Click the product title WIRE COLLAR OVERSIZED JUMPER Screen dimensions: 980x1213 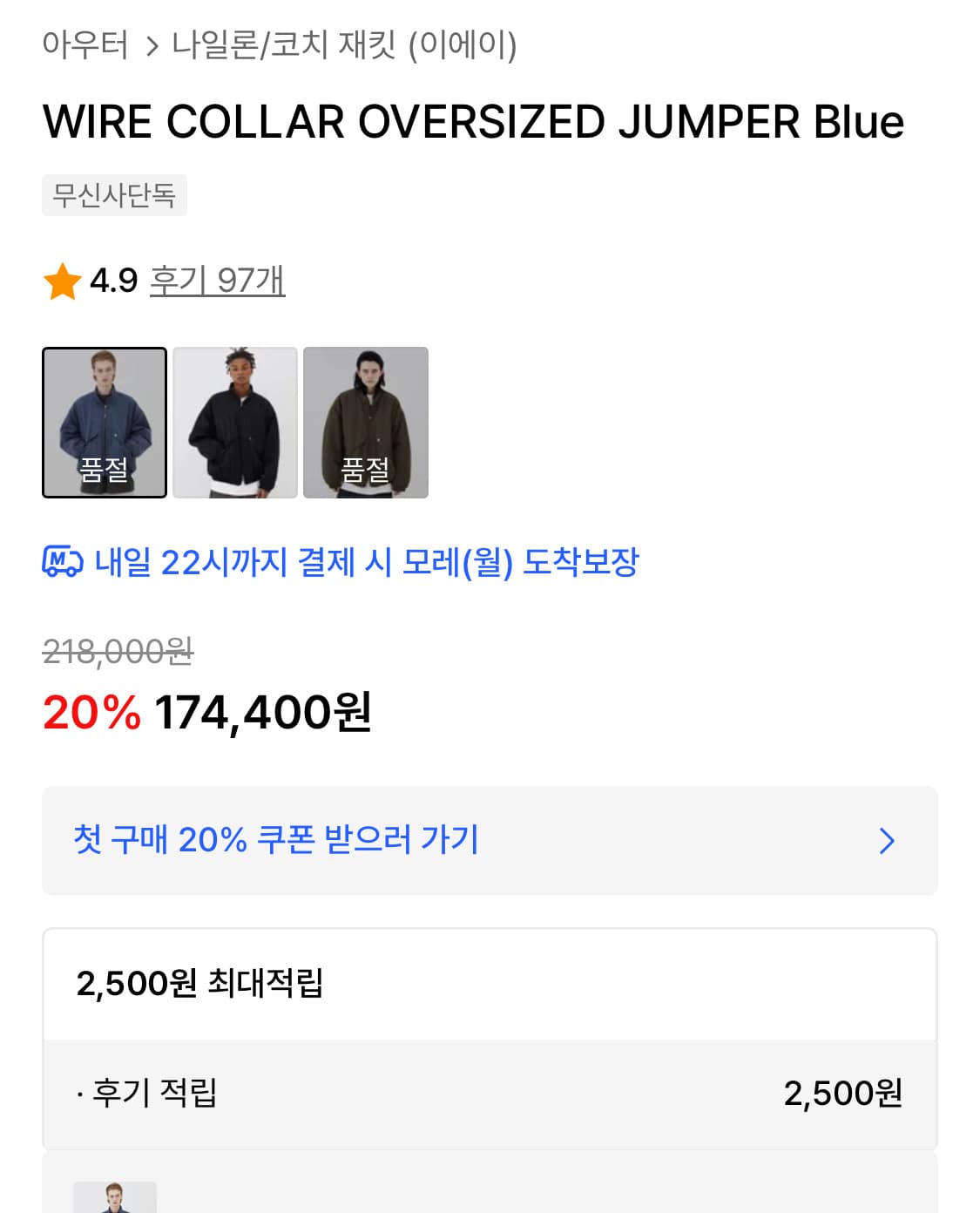[x=475, y=121]
